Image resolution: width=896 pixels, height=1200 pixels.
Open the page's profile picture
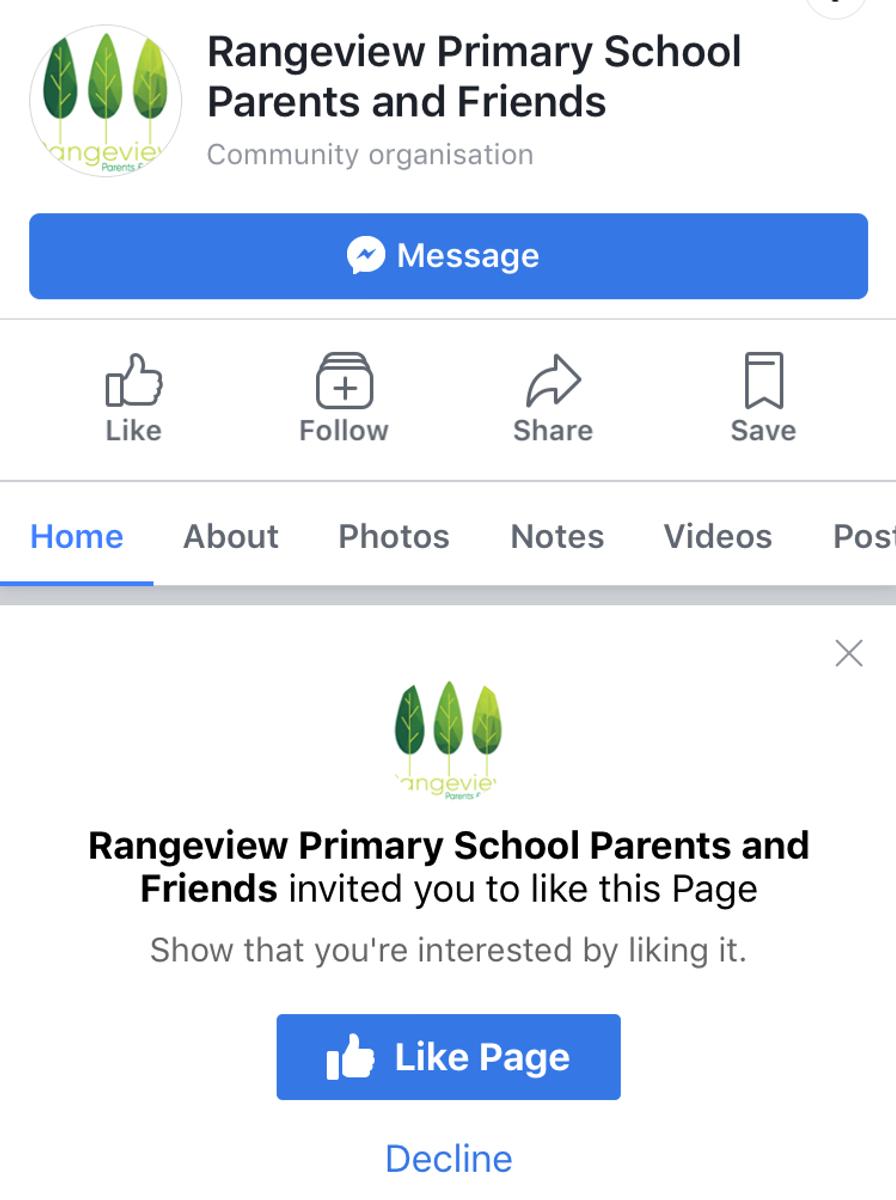click(106, 101)
